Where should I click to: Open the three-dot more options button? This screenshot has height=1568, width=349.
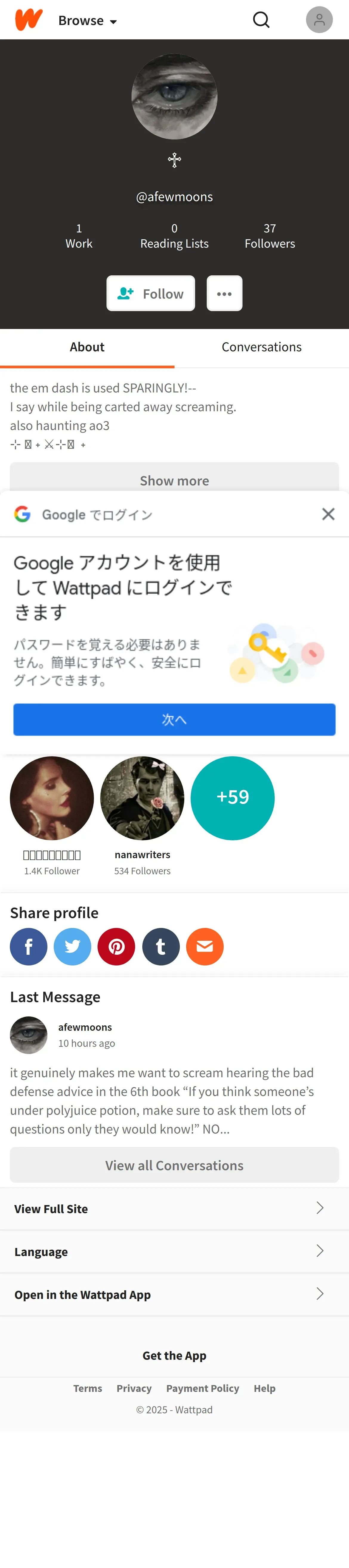click(224, 294)
